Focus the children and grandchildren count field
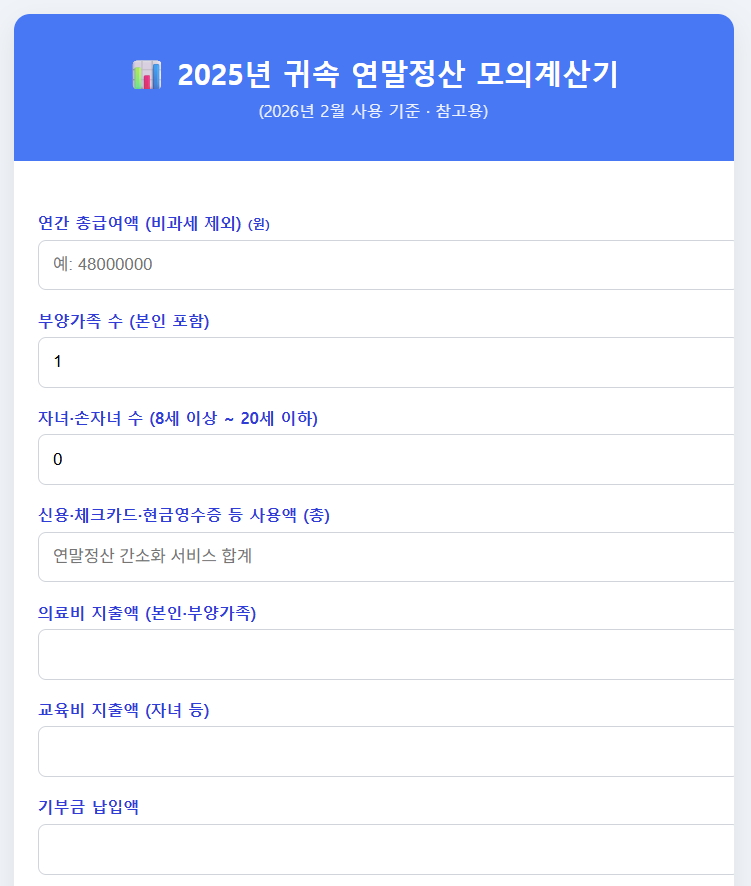751x886 pixels. [390, 459]
